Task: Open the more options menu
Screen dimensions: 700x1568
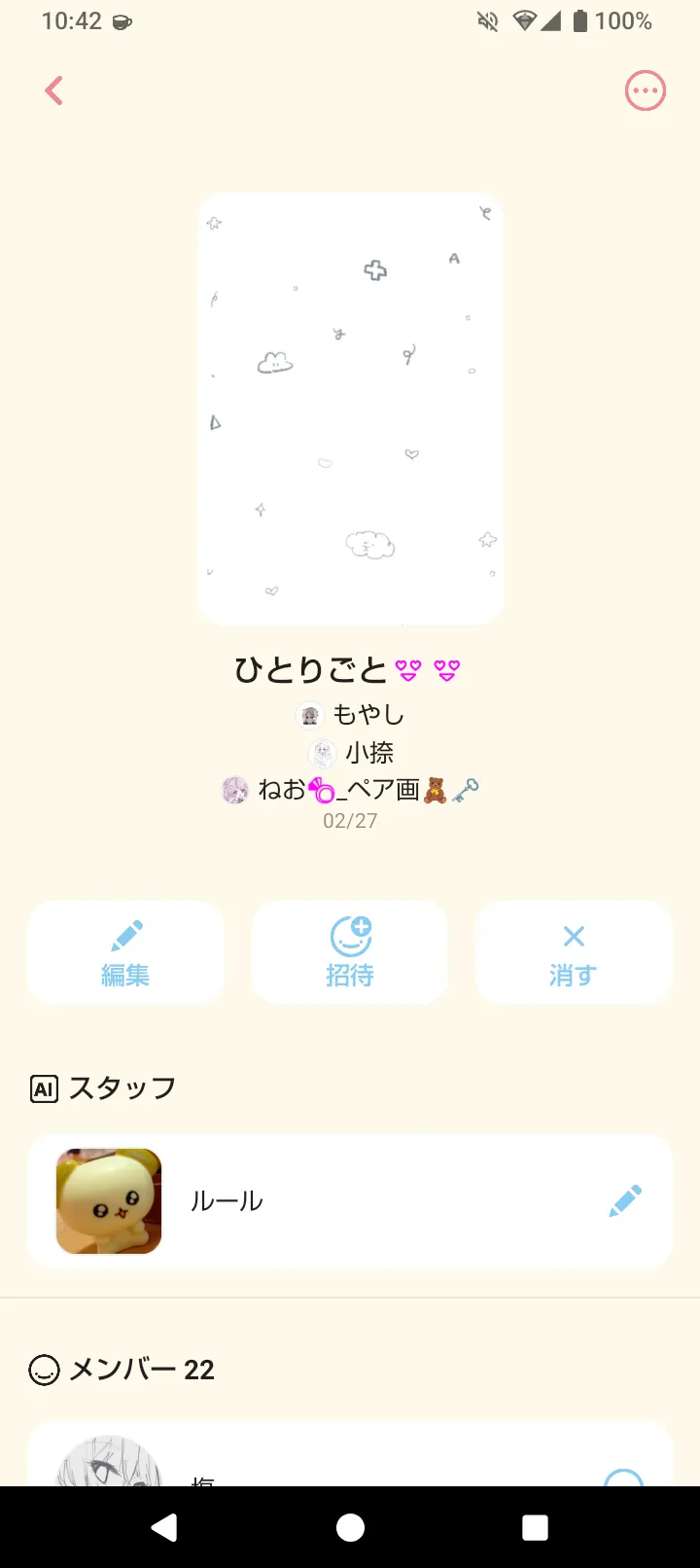Action: (645, 91)
